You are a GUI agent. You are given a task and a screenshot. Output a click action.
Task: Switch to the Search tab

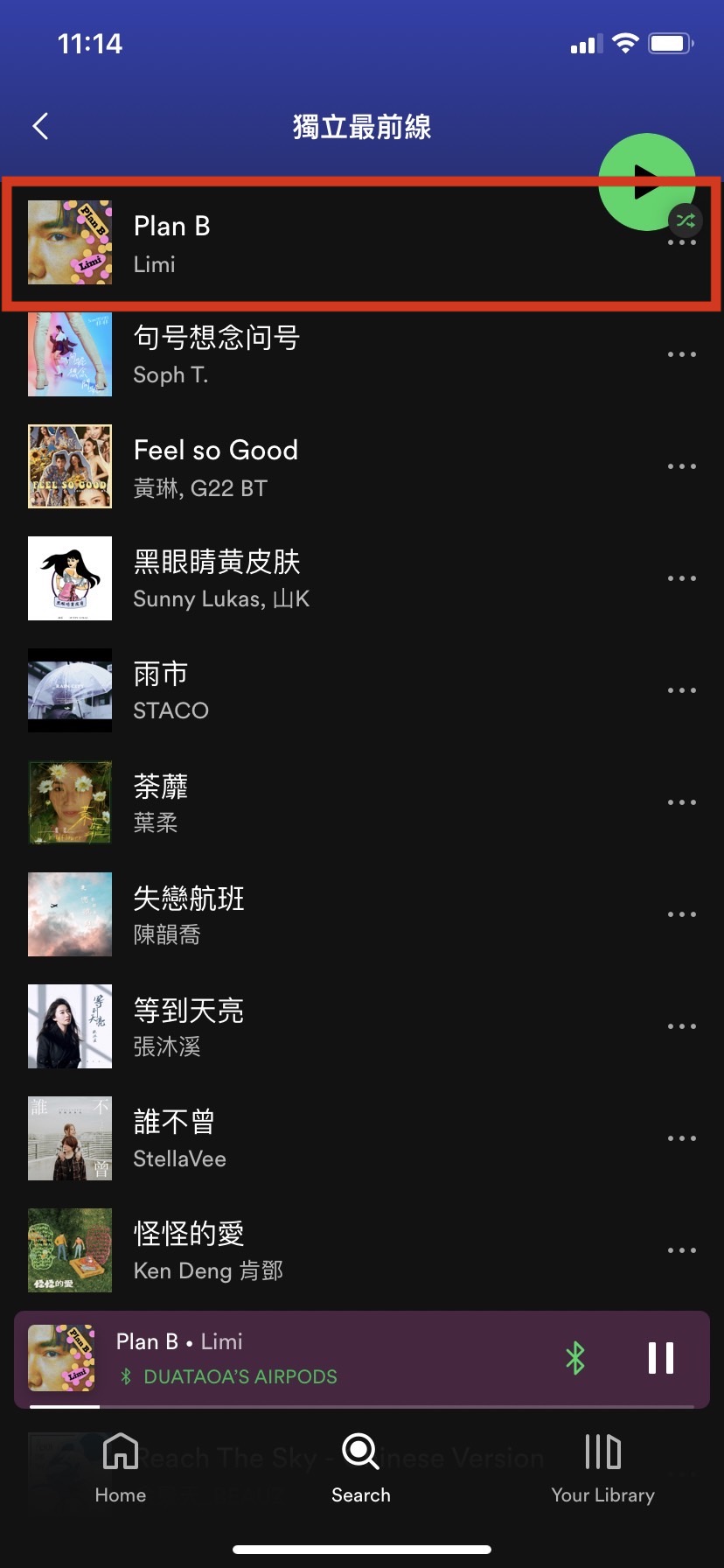361,1468
